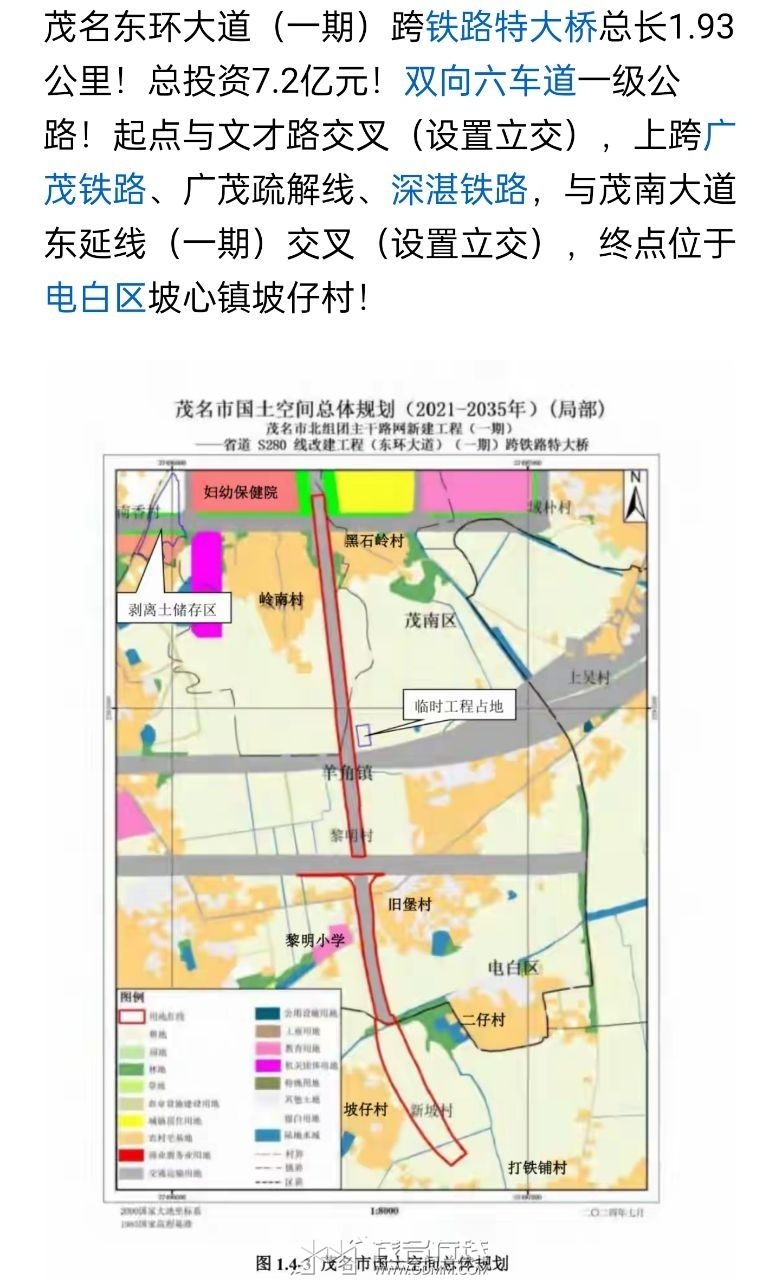Open the 双向六车道 link

pos(490,81)
